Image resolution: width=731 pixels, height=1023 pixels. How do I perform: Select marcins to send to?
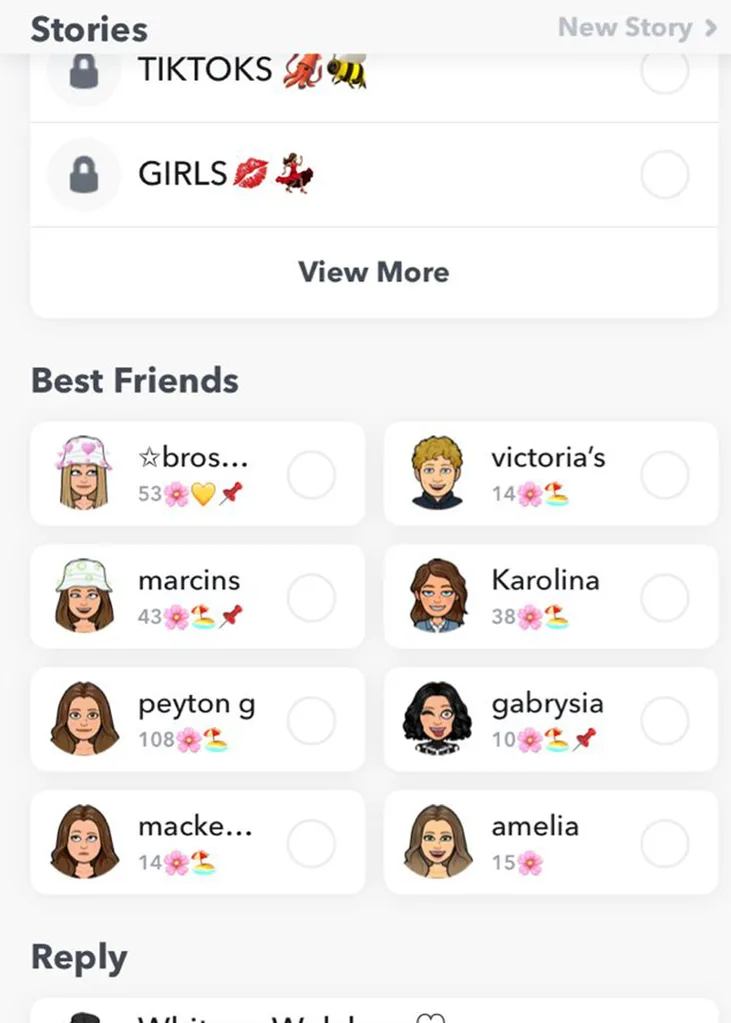click(311, 598)
